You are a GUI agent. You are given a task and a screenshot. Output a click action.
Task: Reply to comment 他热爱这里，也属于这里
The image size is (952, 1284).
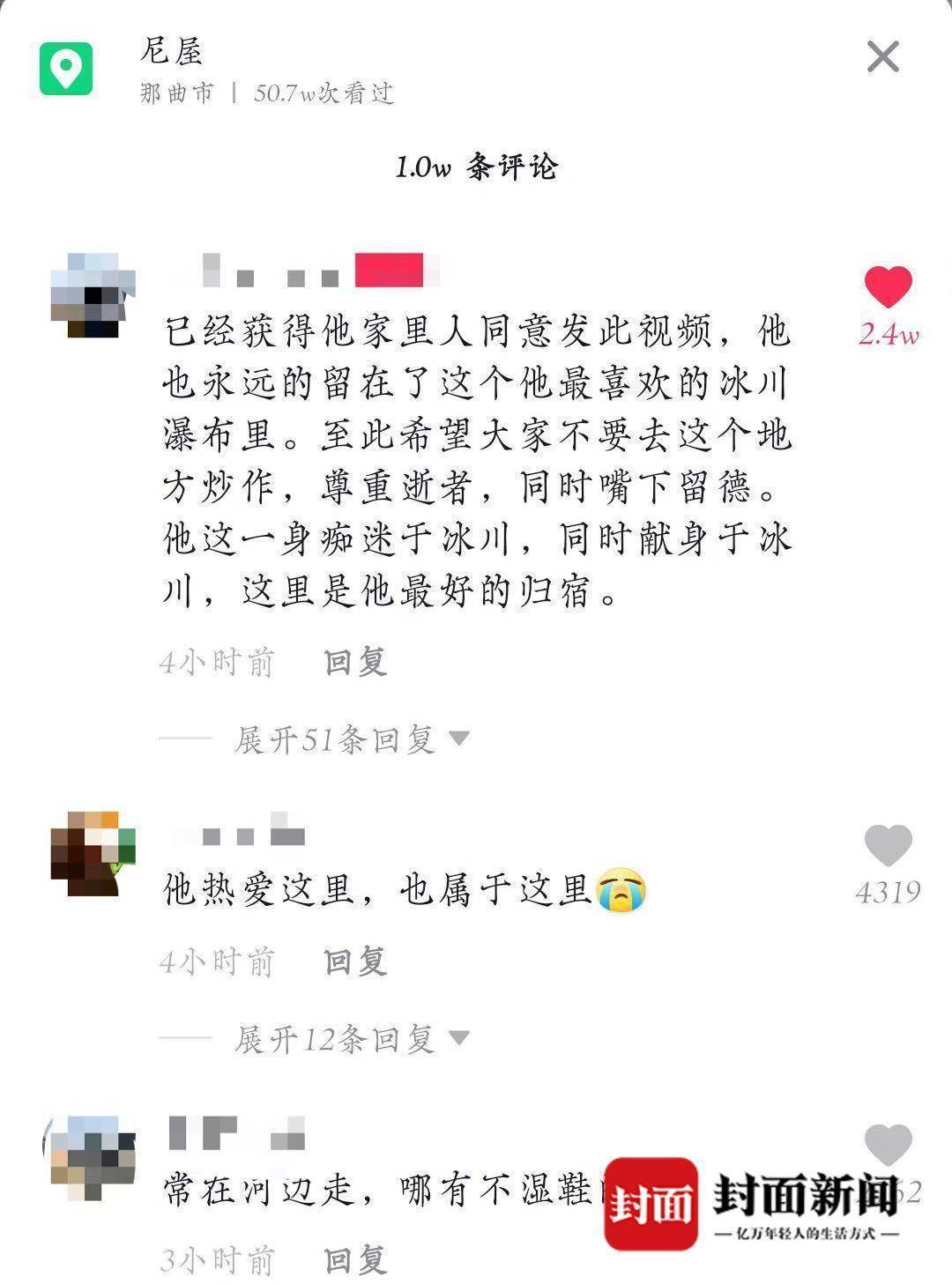[355, 961]
